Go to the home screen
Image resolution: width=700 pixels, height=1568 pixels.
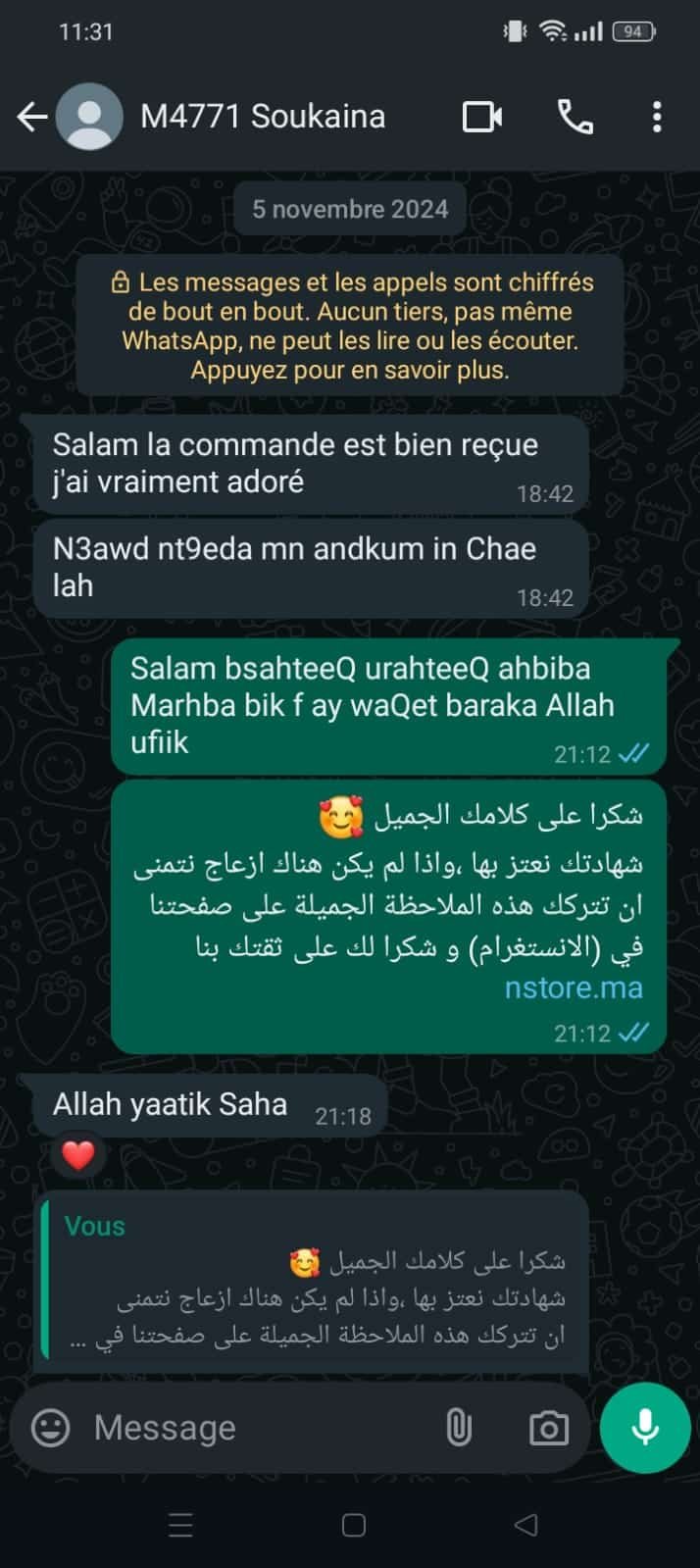point(353,1524)
